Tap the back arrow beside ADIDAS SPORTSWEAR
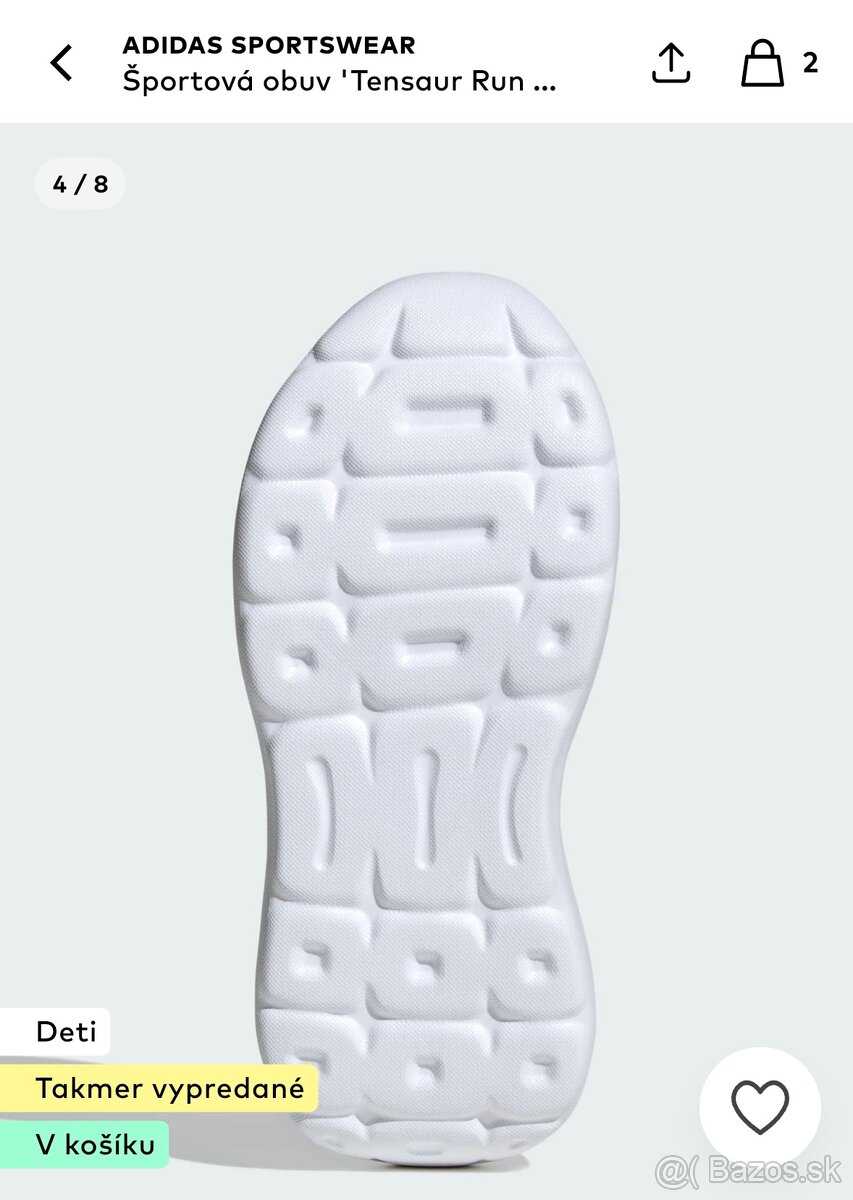Viewport: 853px width, 1200px height. coord(60,62)
